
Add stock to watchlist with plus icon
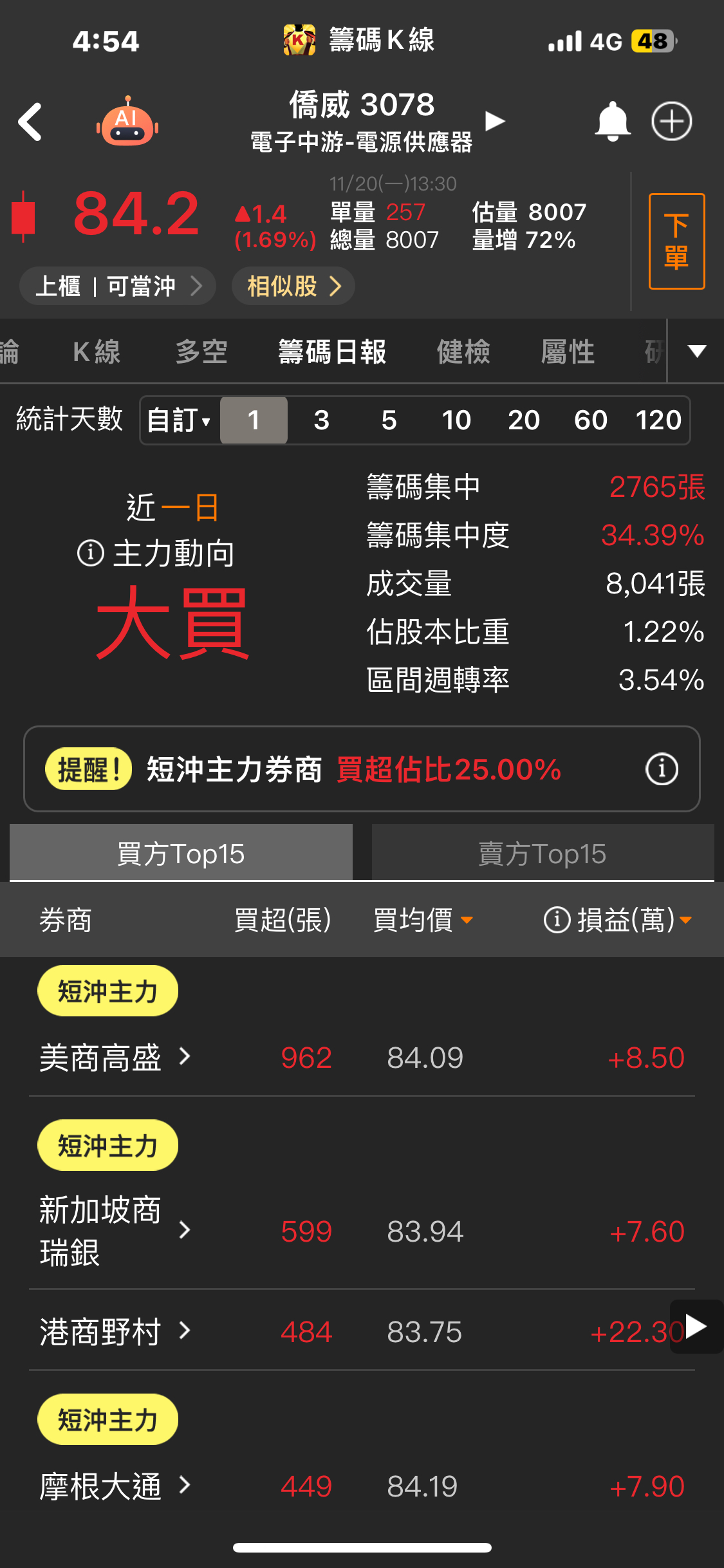[671, 121]
